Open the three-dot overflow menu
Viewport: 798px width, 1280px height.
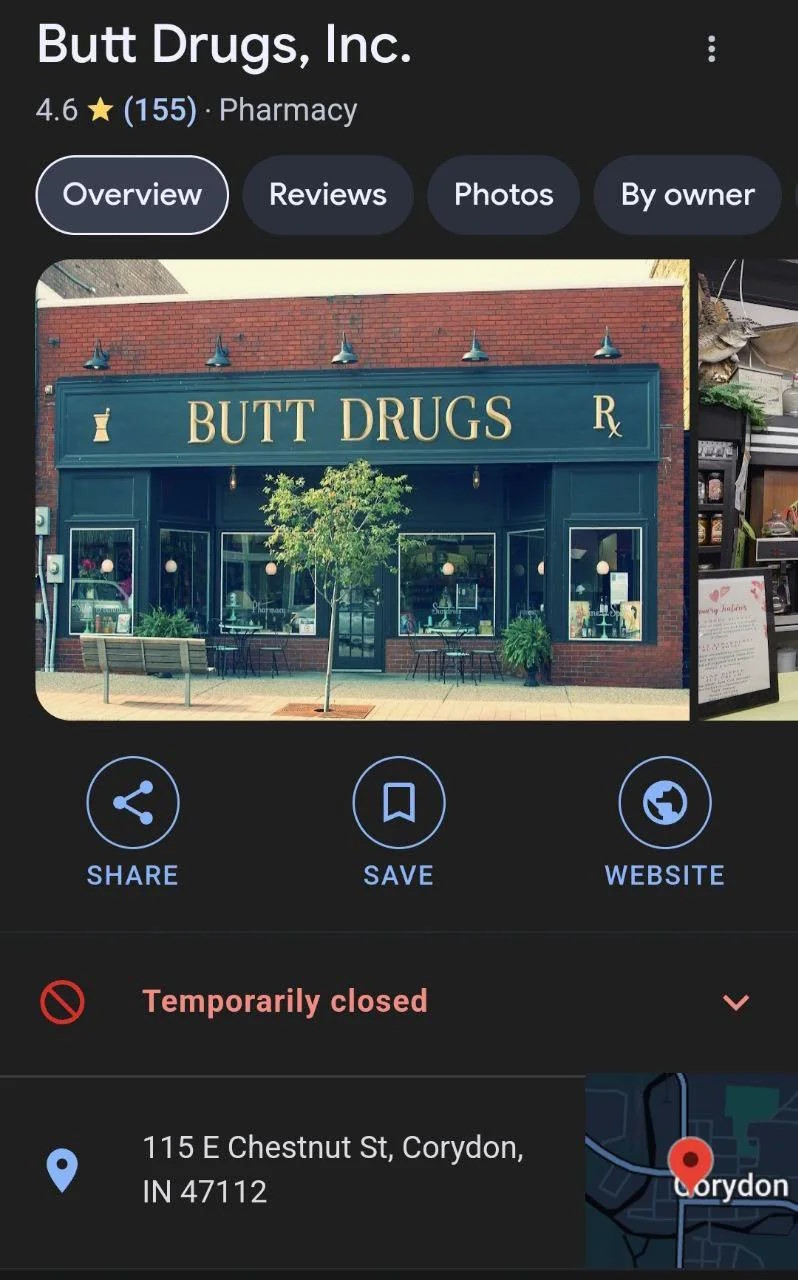click(711, 48)
